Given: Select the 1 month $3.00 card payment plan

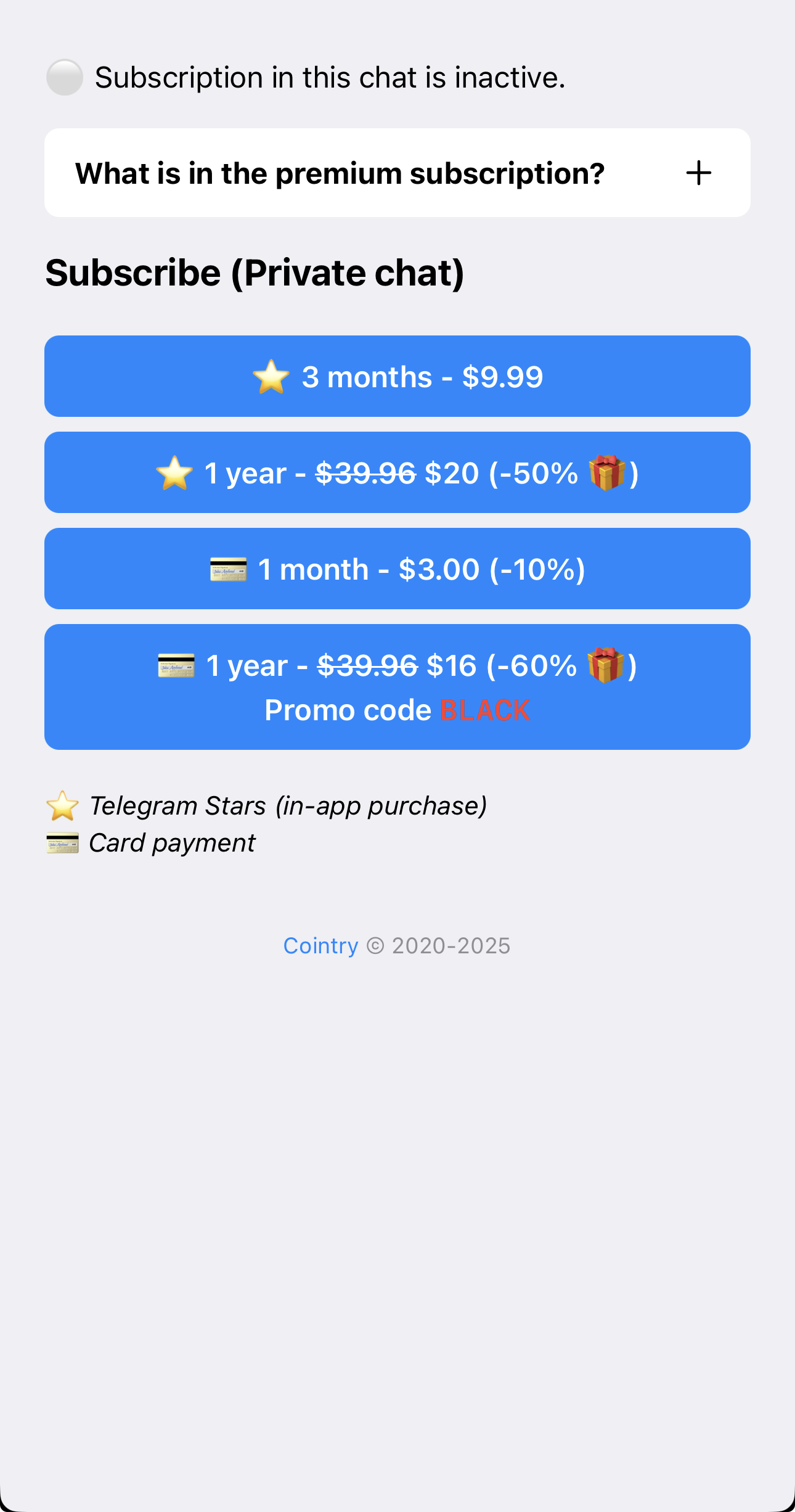Looking at the screenshot, I should point(397,569).
